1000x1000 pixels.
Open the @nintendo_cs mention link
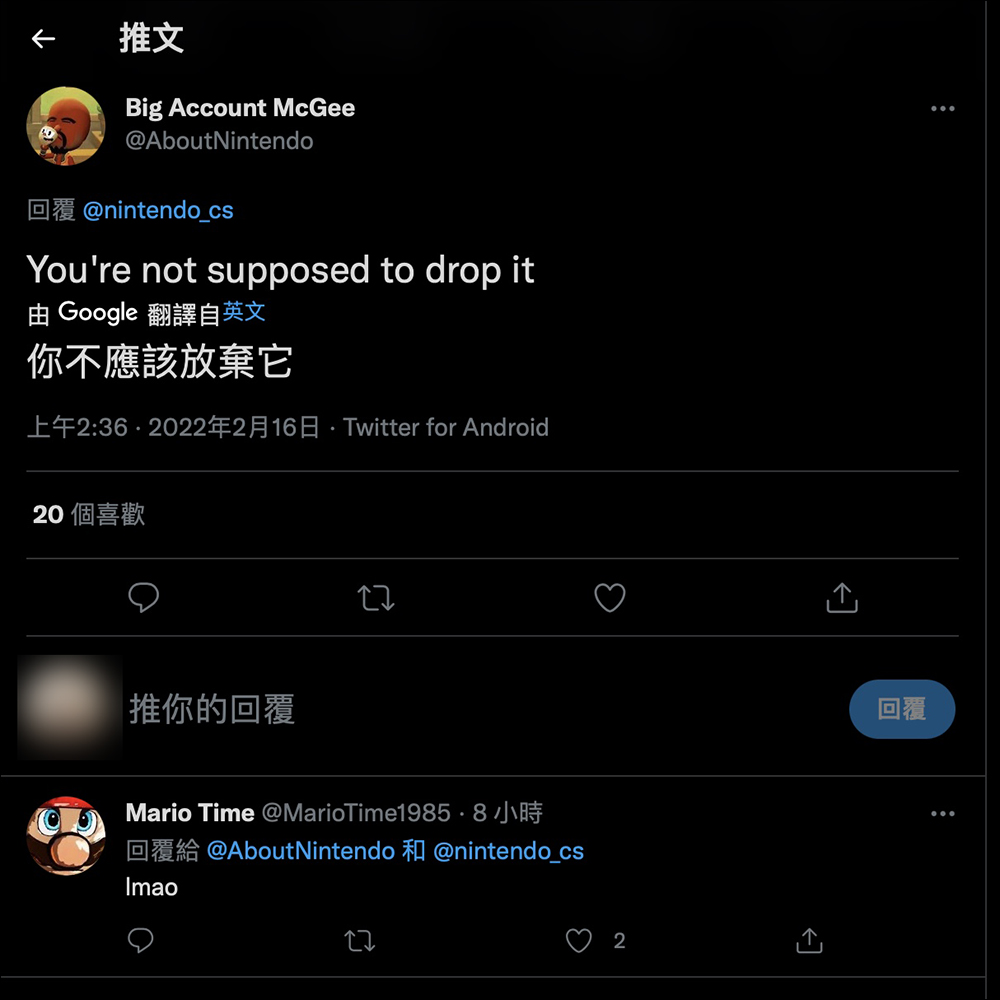coord(158,211)
